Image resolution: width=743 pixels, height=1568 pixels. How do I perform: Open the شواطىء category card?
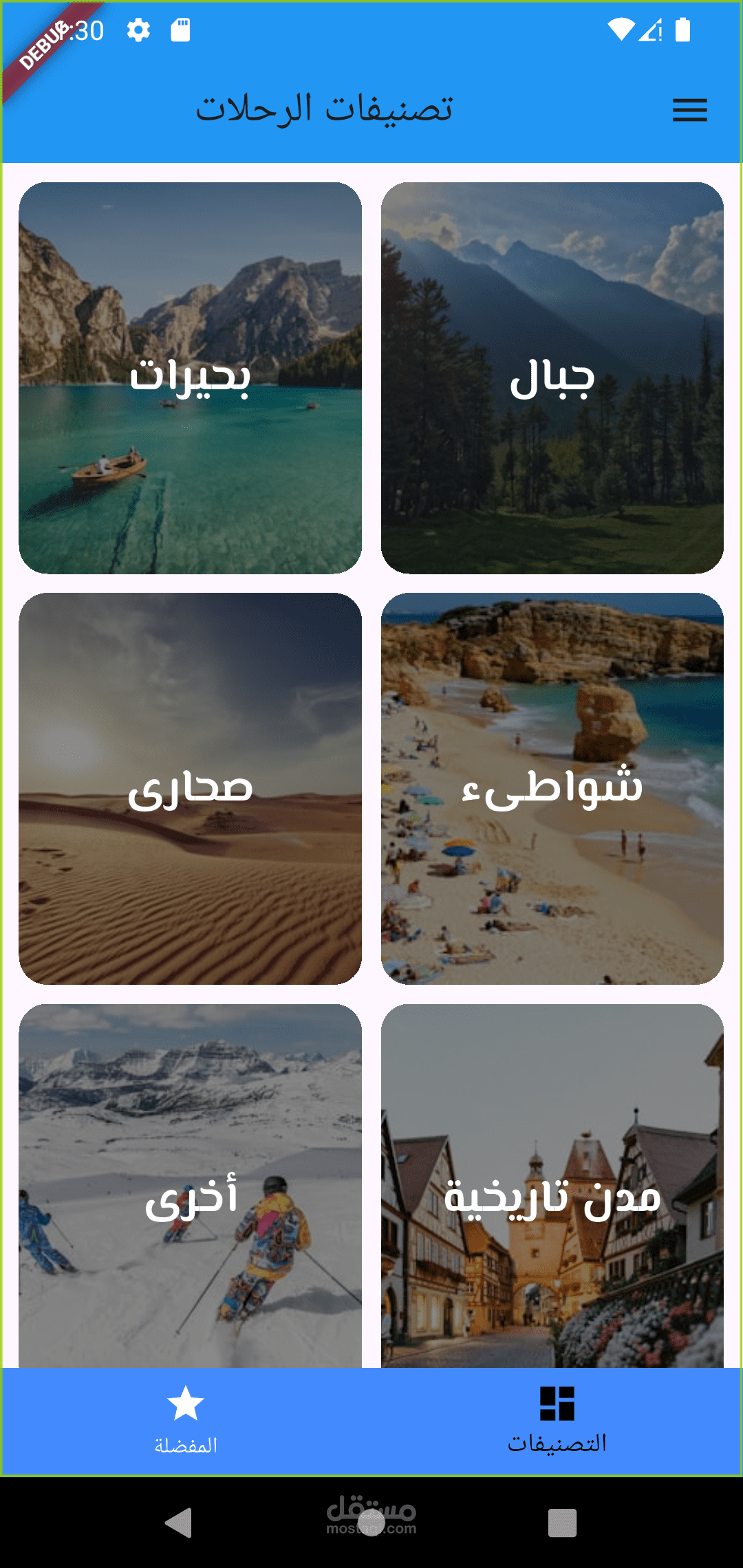550,791
